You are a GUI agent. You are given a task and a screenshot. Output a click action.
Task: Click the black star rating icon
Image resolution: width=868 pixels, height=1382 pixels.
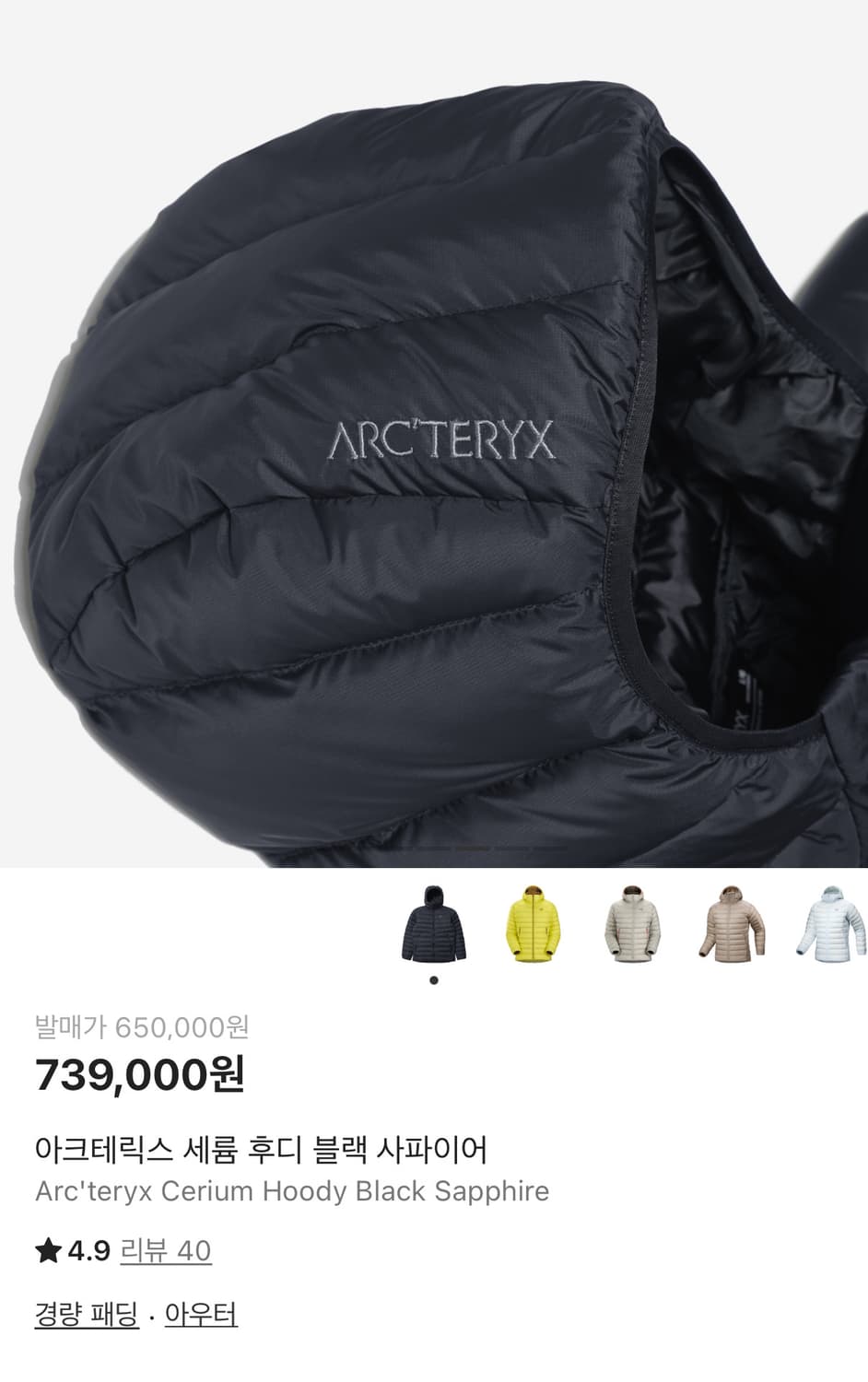pyautogui.click(x=46, y=1251)
